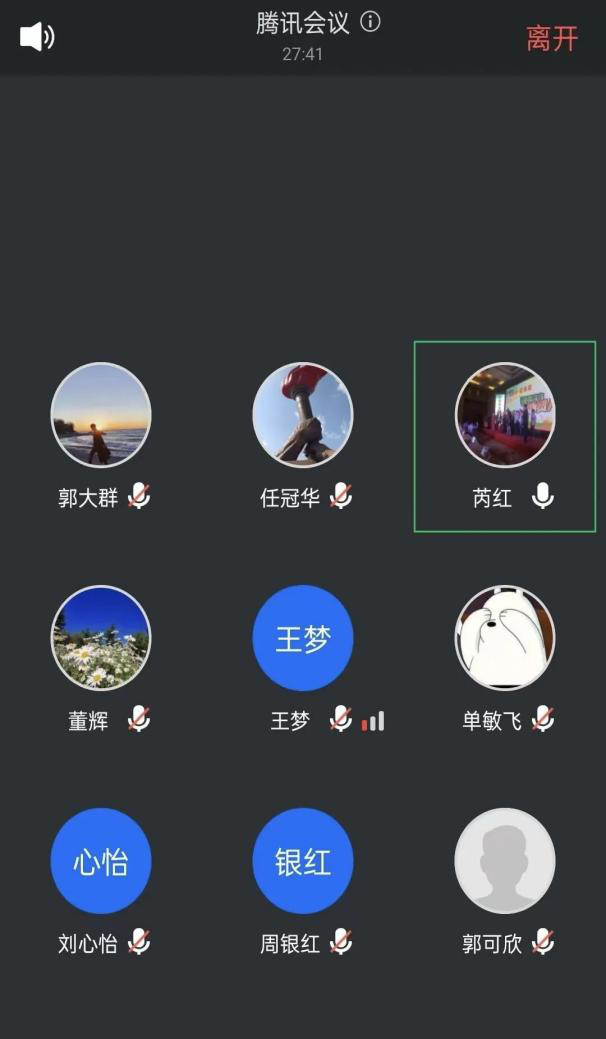Select participant tile 周银红
The height and width of the screenshot is (1039, 606).
point(303,861)
